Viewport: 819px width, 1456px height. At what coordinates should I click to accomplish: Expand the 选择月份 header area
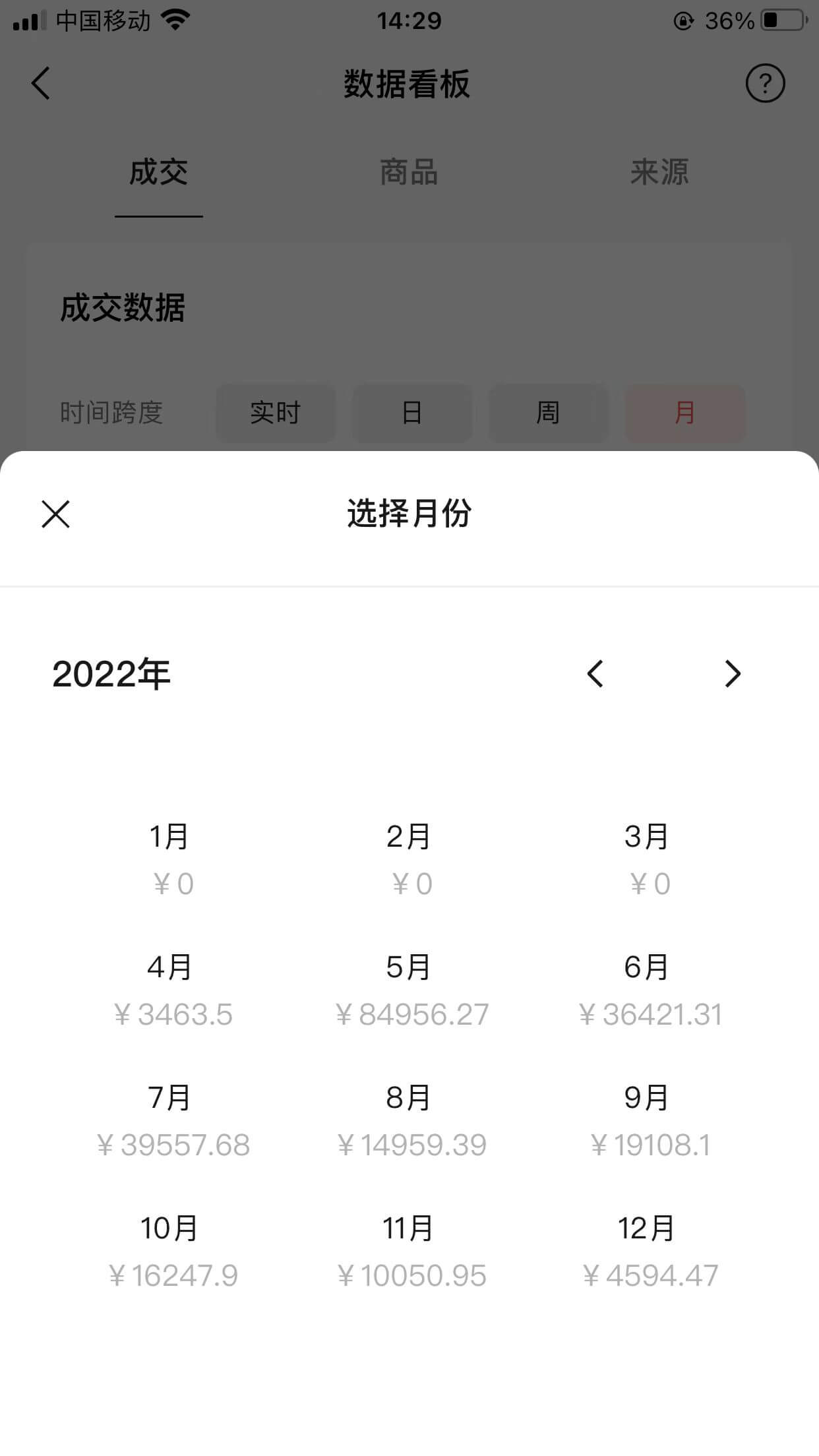[x=409, y=514]
